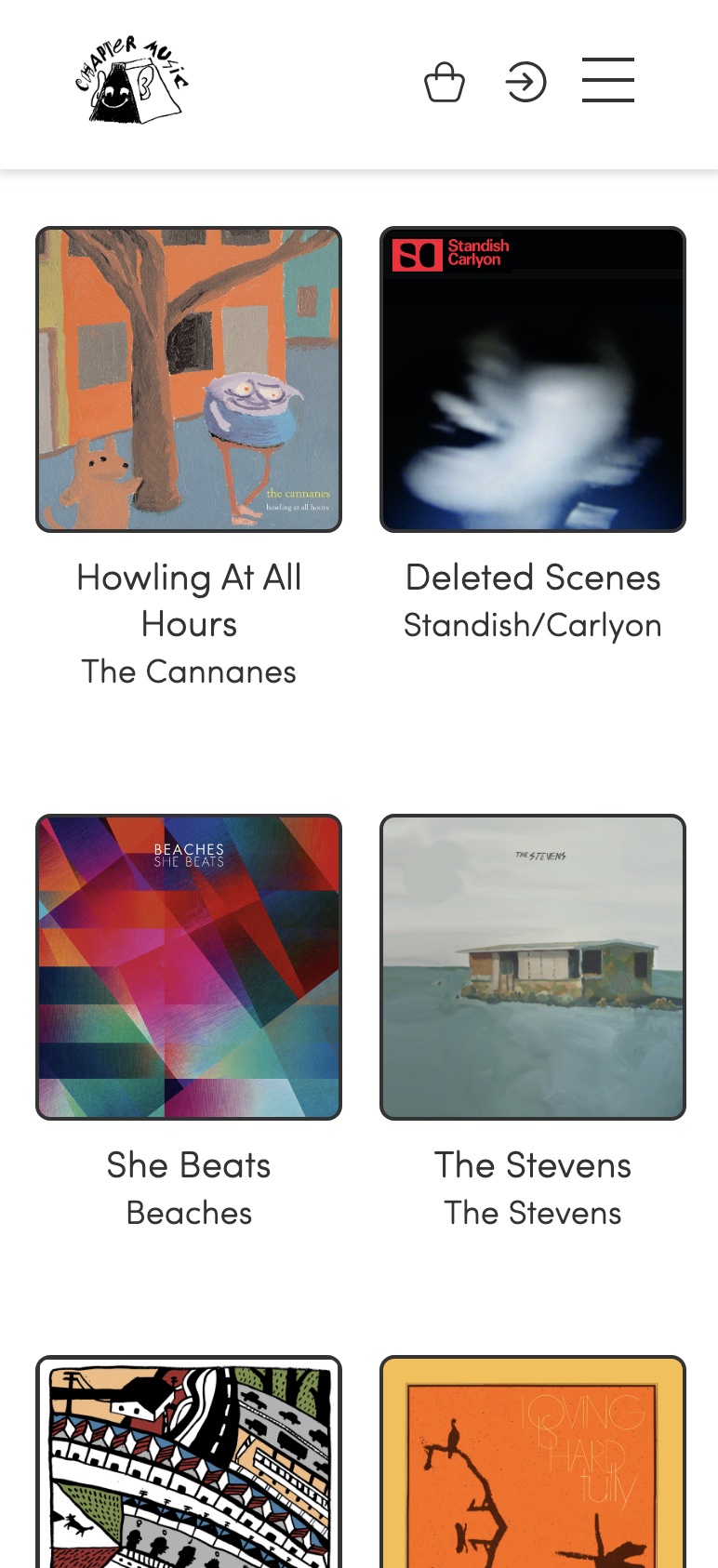Open the hamburger menu
Image resolution: width=718 pixels, height=1568 pixels.
pos(608,80)
